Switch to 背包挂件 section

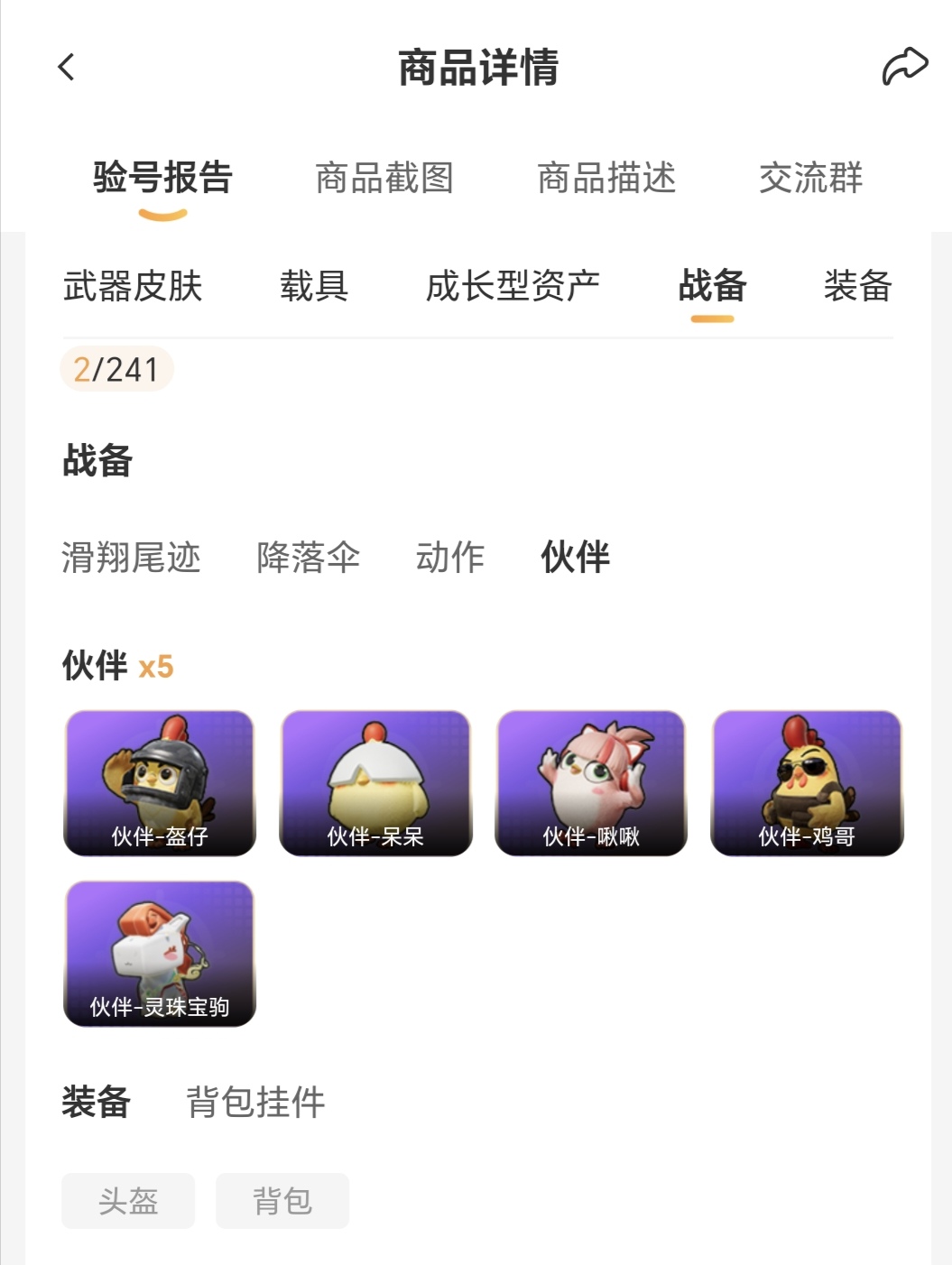pos(255,1102)
